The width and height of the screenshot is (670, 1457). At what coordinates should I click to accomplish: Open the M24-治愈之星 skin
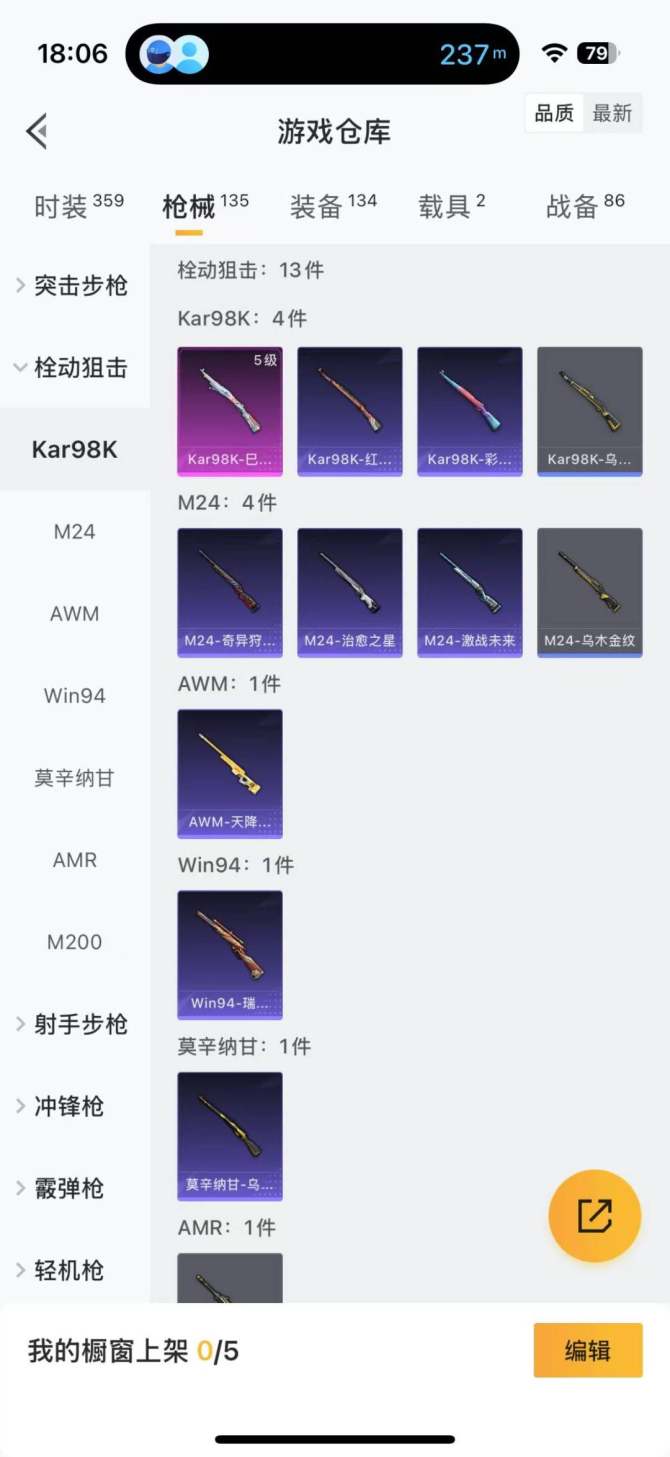click(350, 591)
